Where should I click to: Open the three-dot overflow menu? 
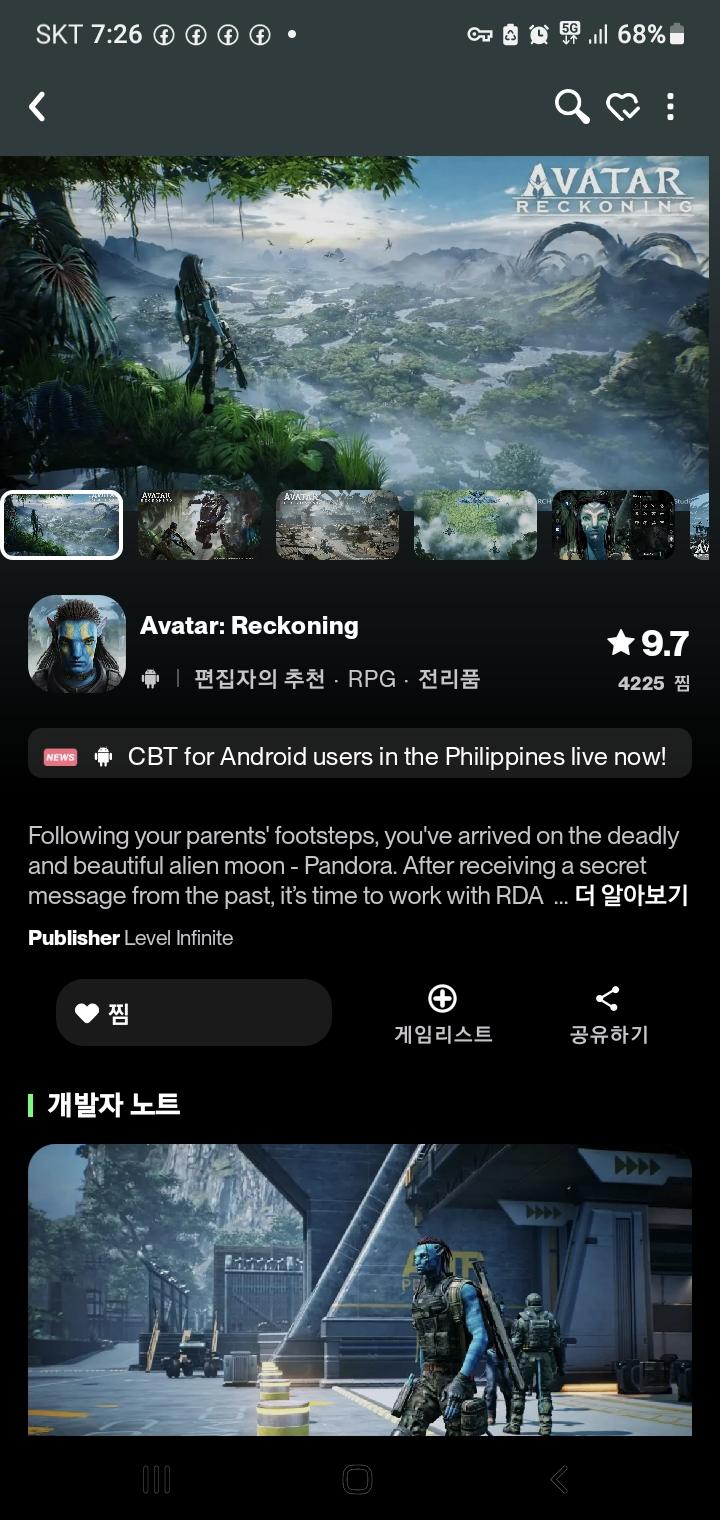(x=670, y=107)
